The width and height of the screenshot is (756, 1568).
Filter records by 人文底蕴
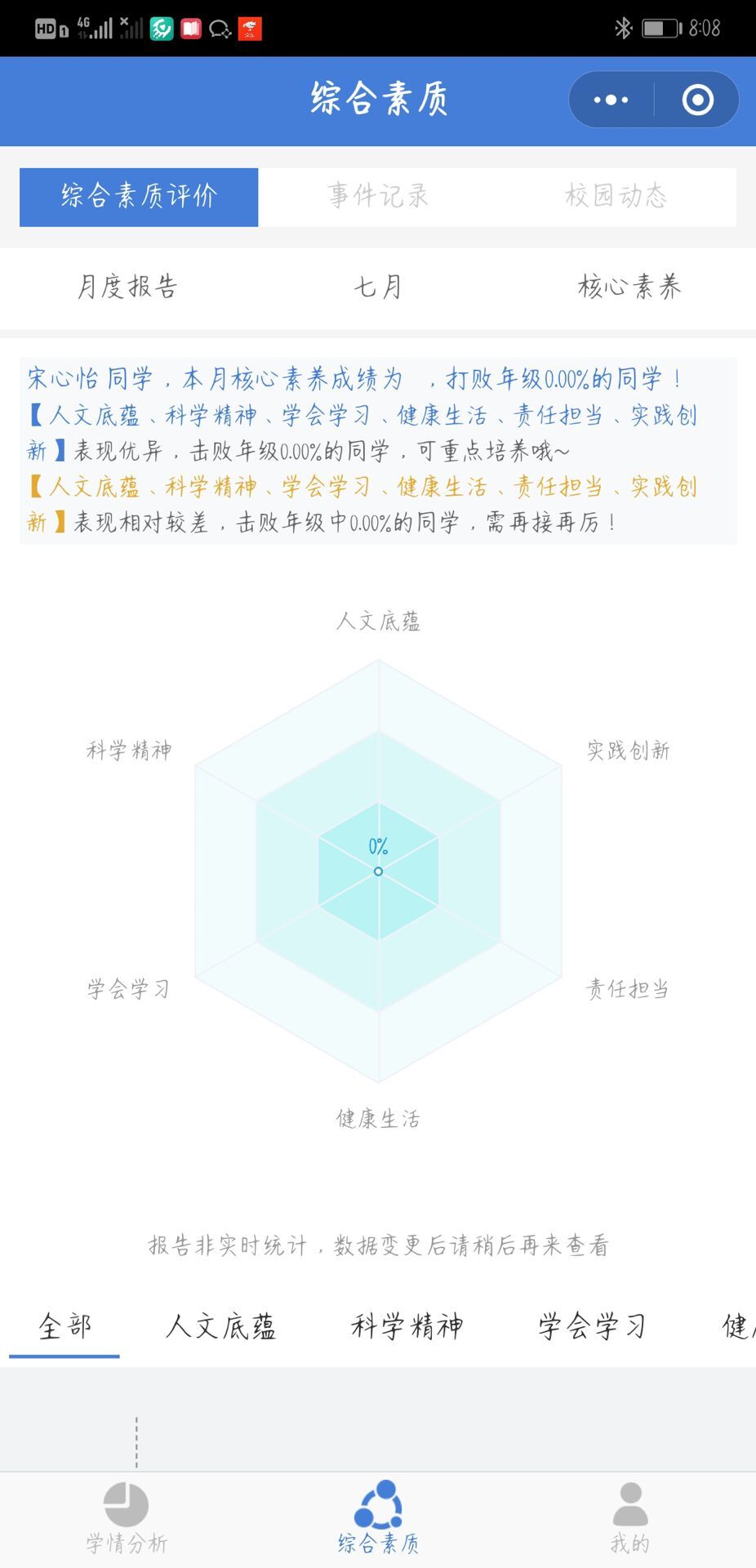point(221,1326)
